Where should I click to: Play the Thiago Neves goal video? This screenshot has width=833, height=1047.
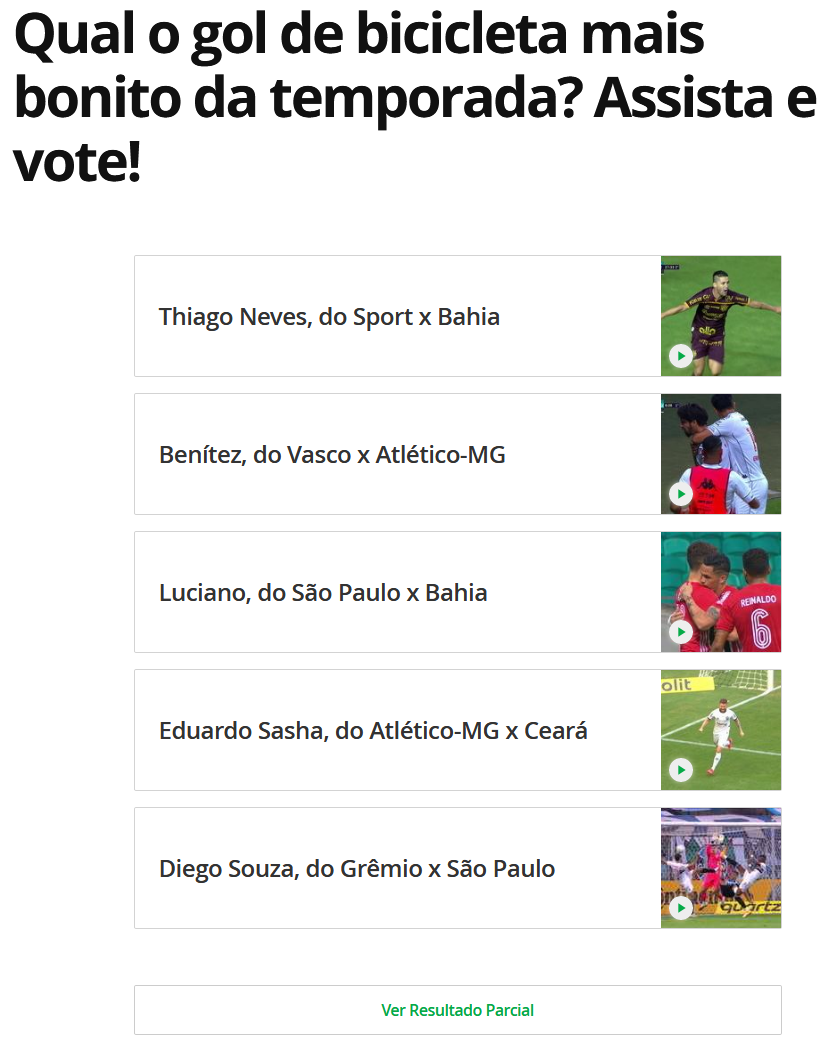click(x=681, y=356)
